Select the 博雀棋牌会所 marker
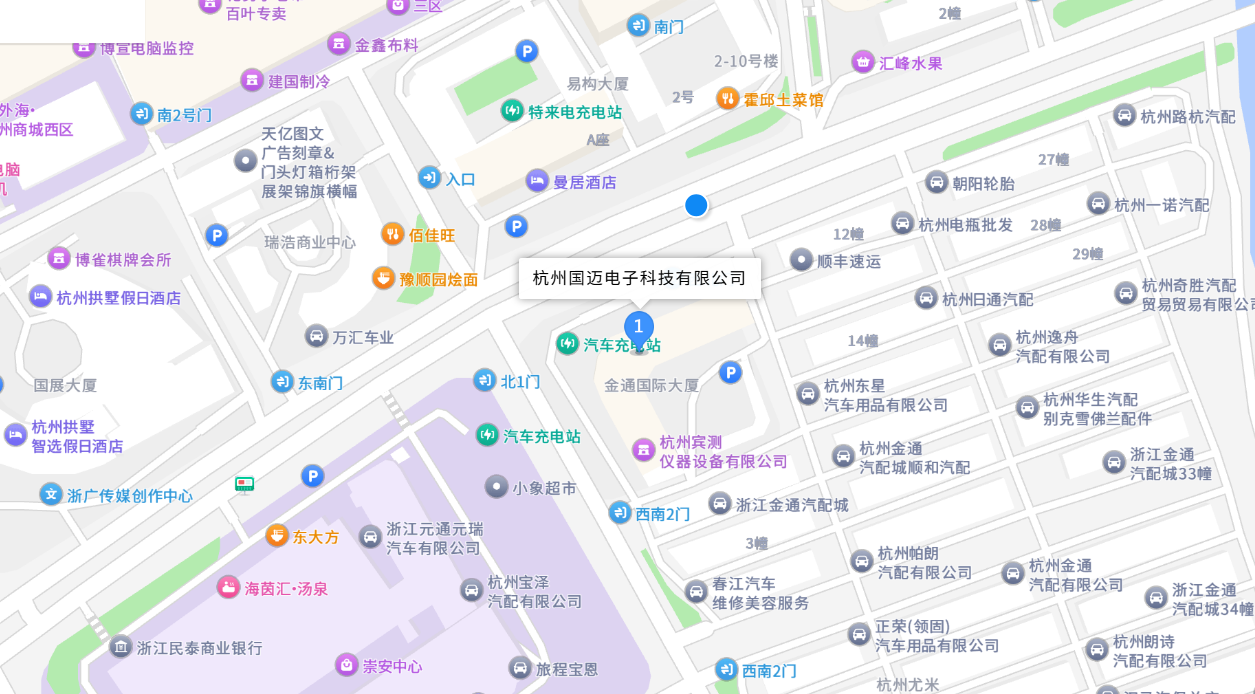This screenshot has width=1255, height=694. pos(58,259)
